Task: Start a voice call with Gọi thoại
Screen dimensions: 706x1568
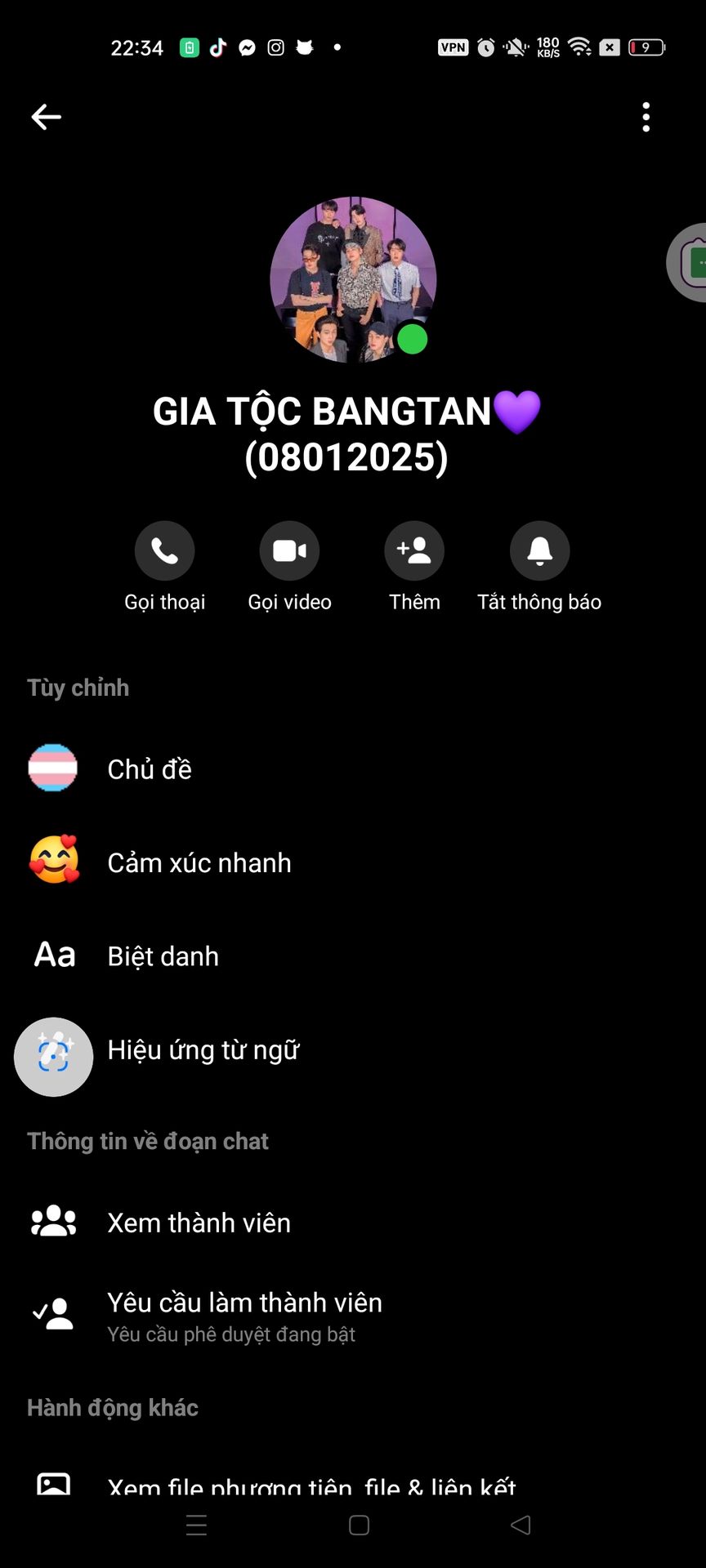Action: [x=164, y=550]
